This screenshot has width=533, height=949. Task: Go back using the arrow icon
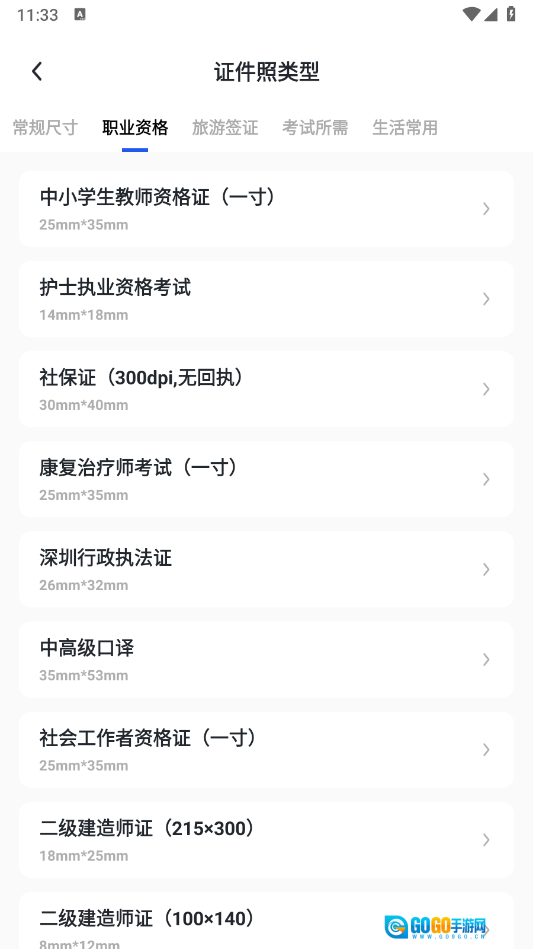37,71
